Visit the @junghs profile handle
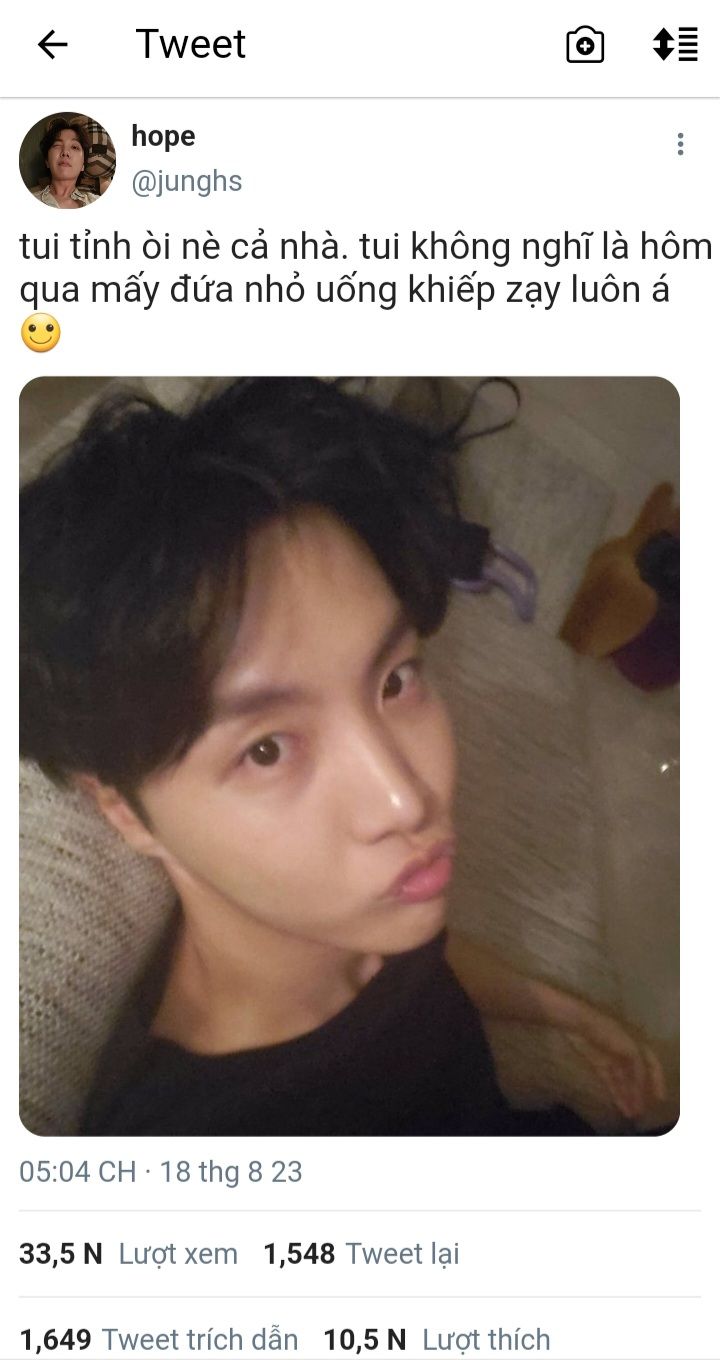The width and height of the screenshot is (720, 1360). [187, 181]
